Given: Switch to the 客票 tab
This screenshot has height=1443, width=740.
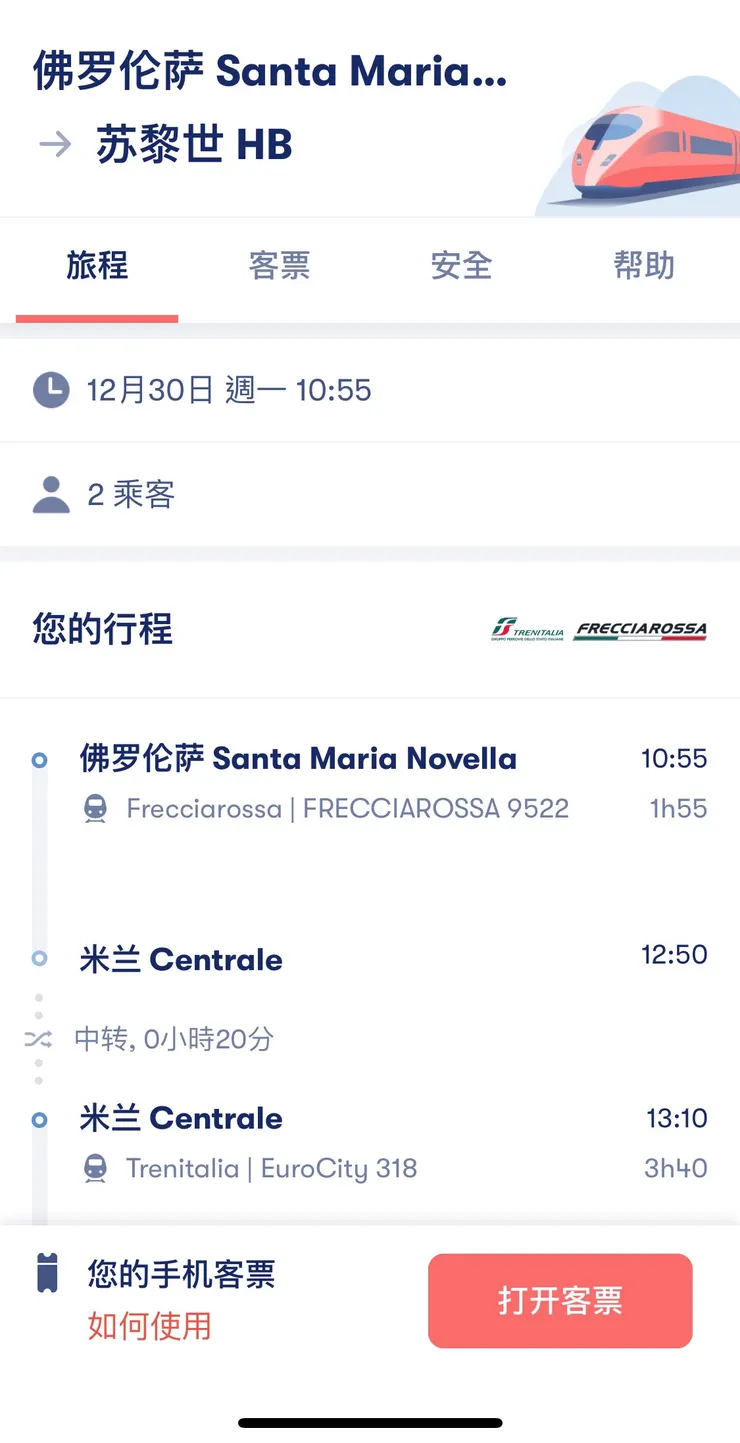Looking at the screenshot, I should [x=279, y=265].
